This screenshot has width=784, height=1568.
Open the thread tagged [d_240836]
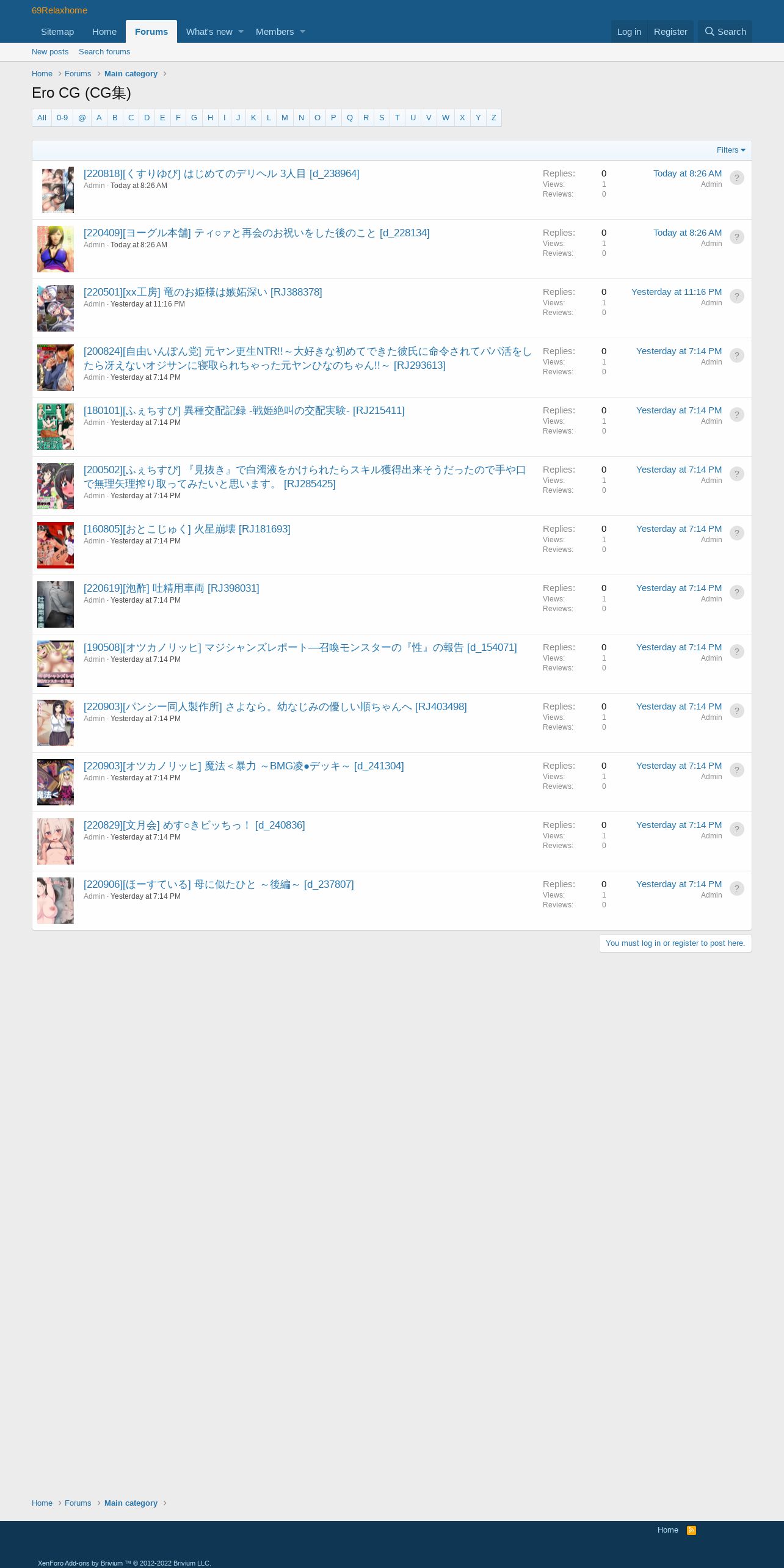(194, 825)
